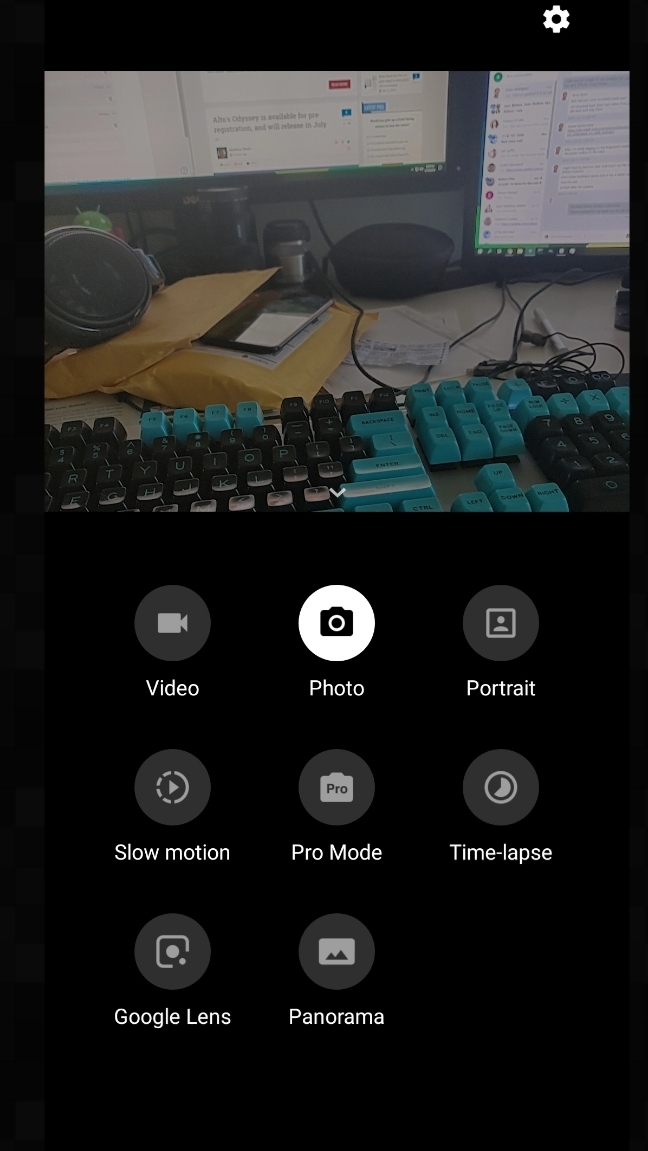Select Time-lapse mode
648x1151 pixels.
pyautogui.click(x=501, y=788)
